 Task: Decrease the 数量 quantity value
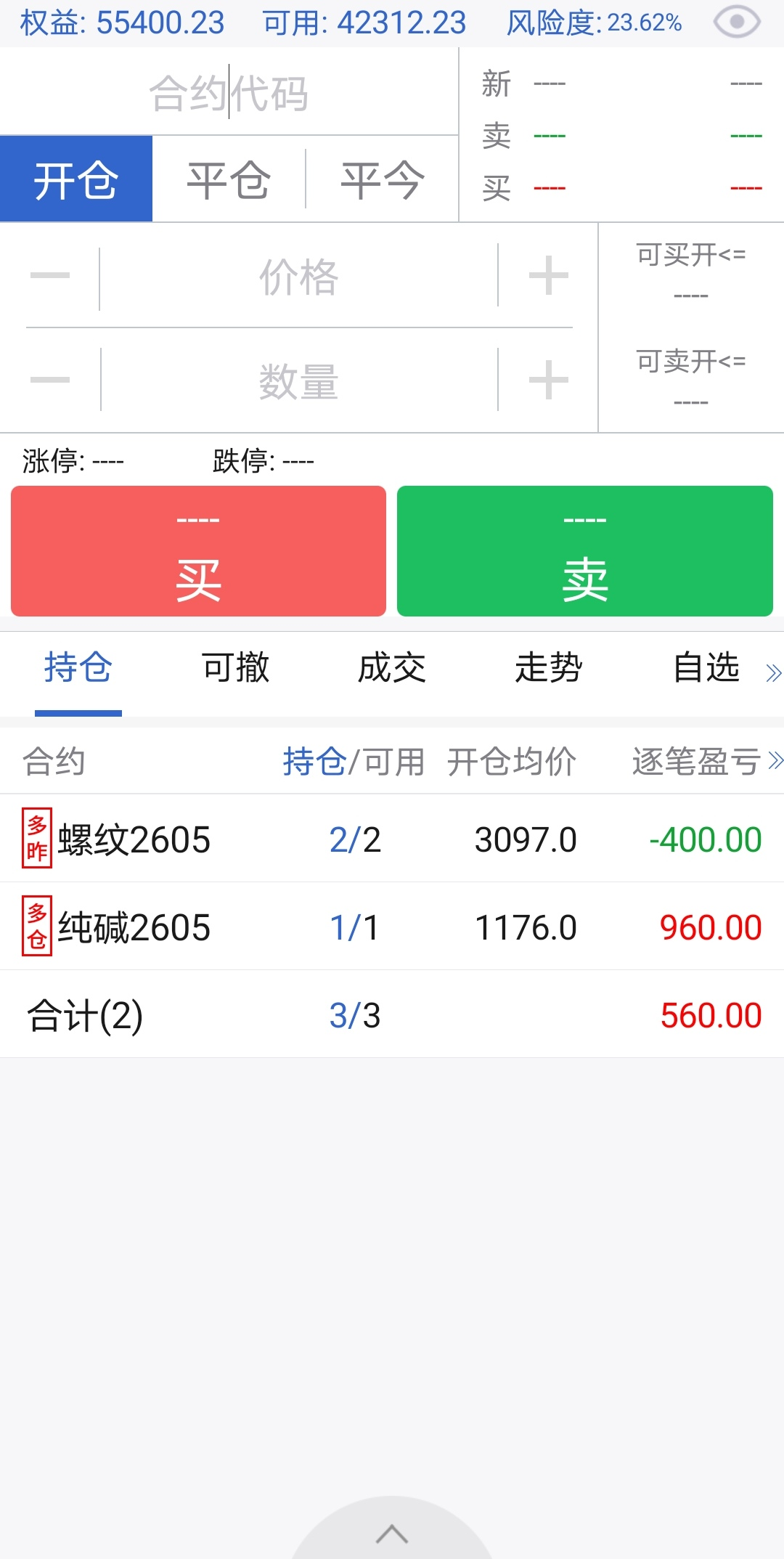click(x=50, y=380)
